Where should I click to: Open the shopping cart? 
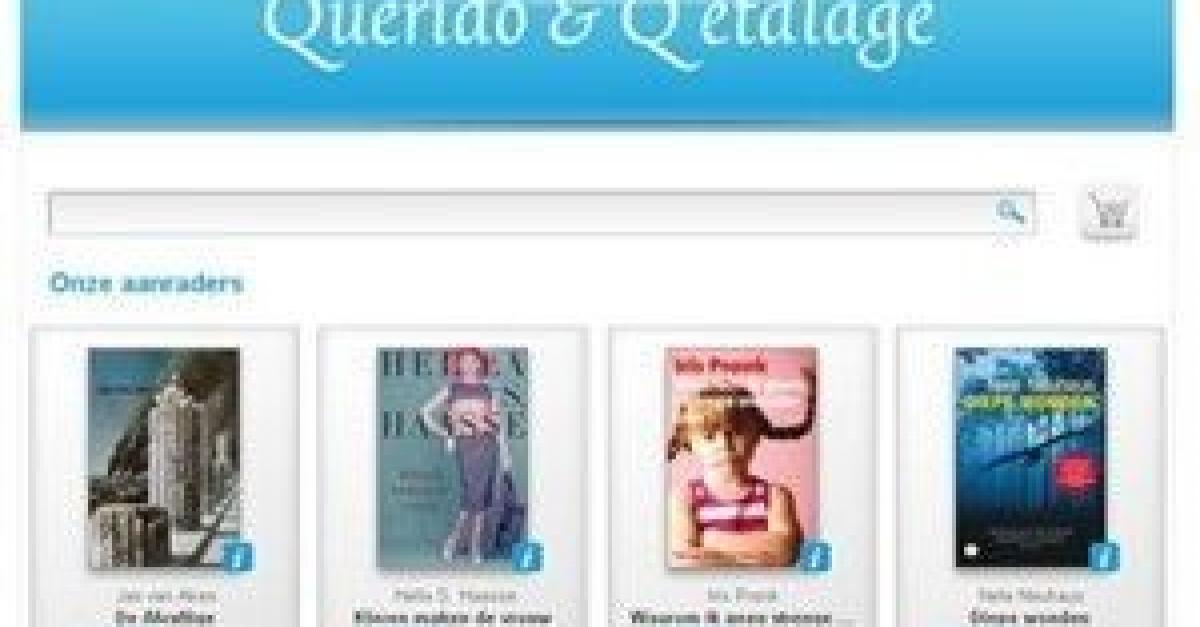1108,213
